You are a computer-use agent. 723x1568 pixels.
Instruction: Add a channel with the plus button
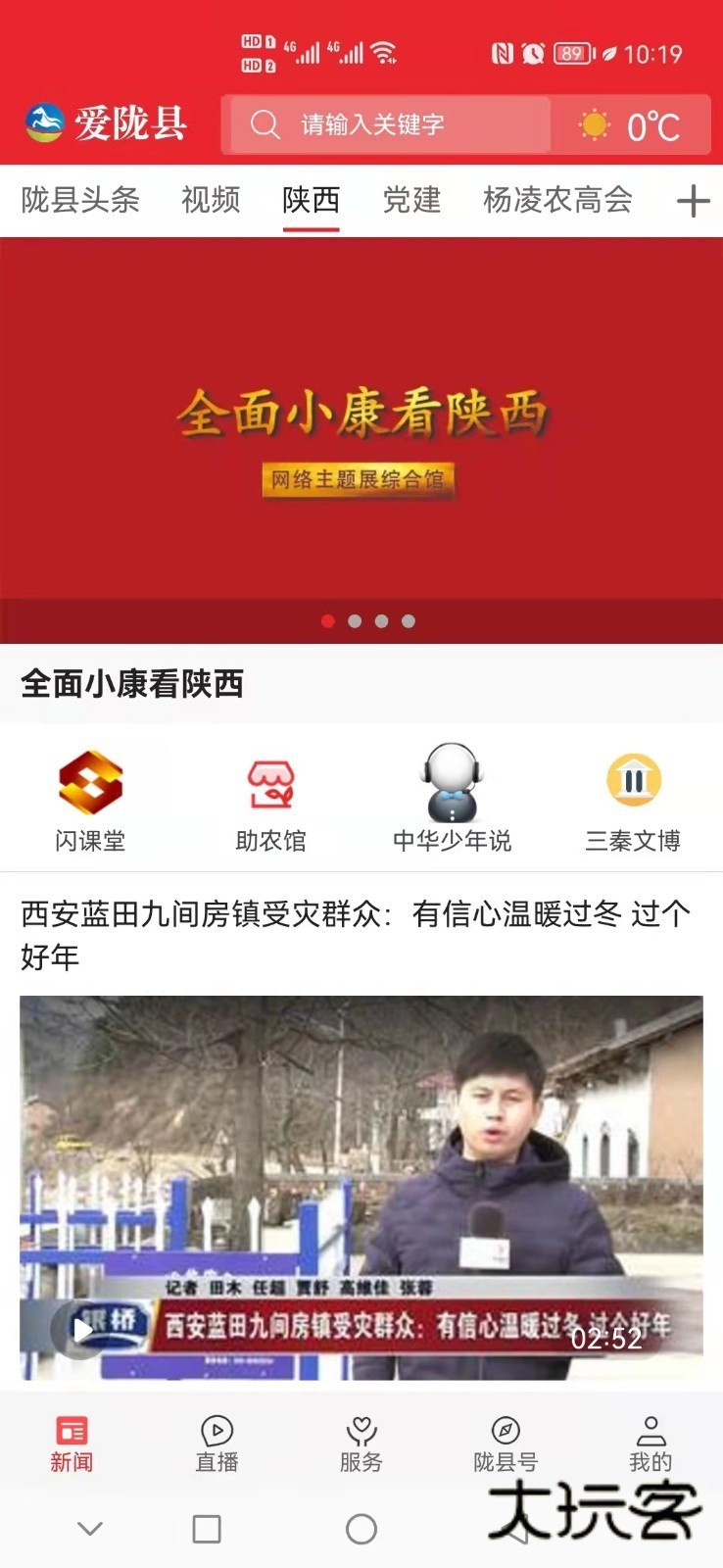click(691, 200)
